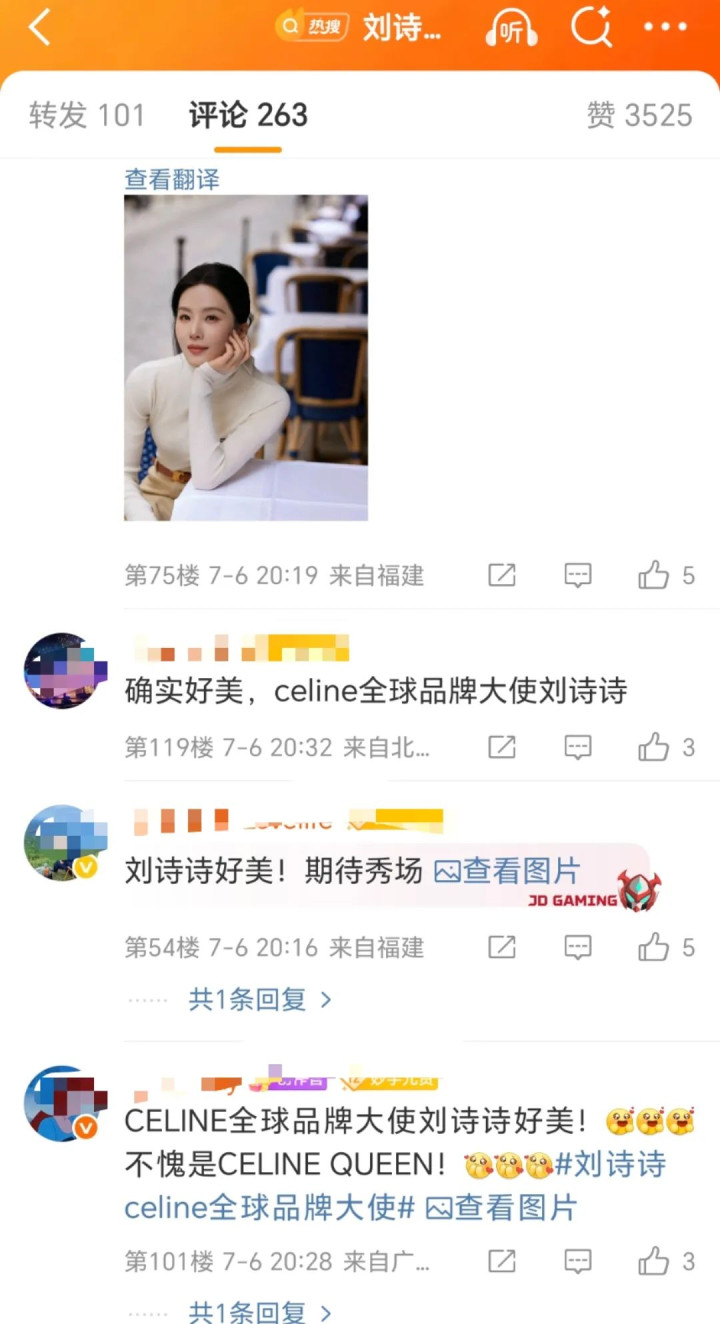Image resolution: width=720 pixels, height=1324 pixels.
Task: Go back with the top-left arrow
Action: click(x=40, y=28)
